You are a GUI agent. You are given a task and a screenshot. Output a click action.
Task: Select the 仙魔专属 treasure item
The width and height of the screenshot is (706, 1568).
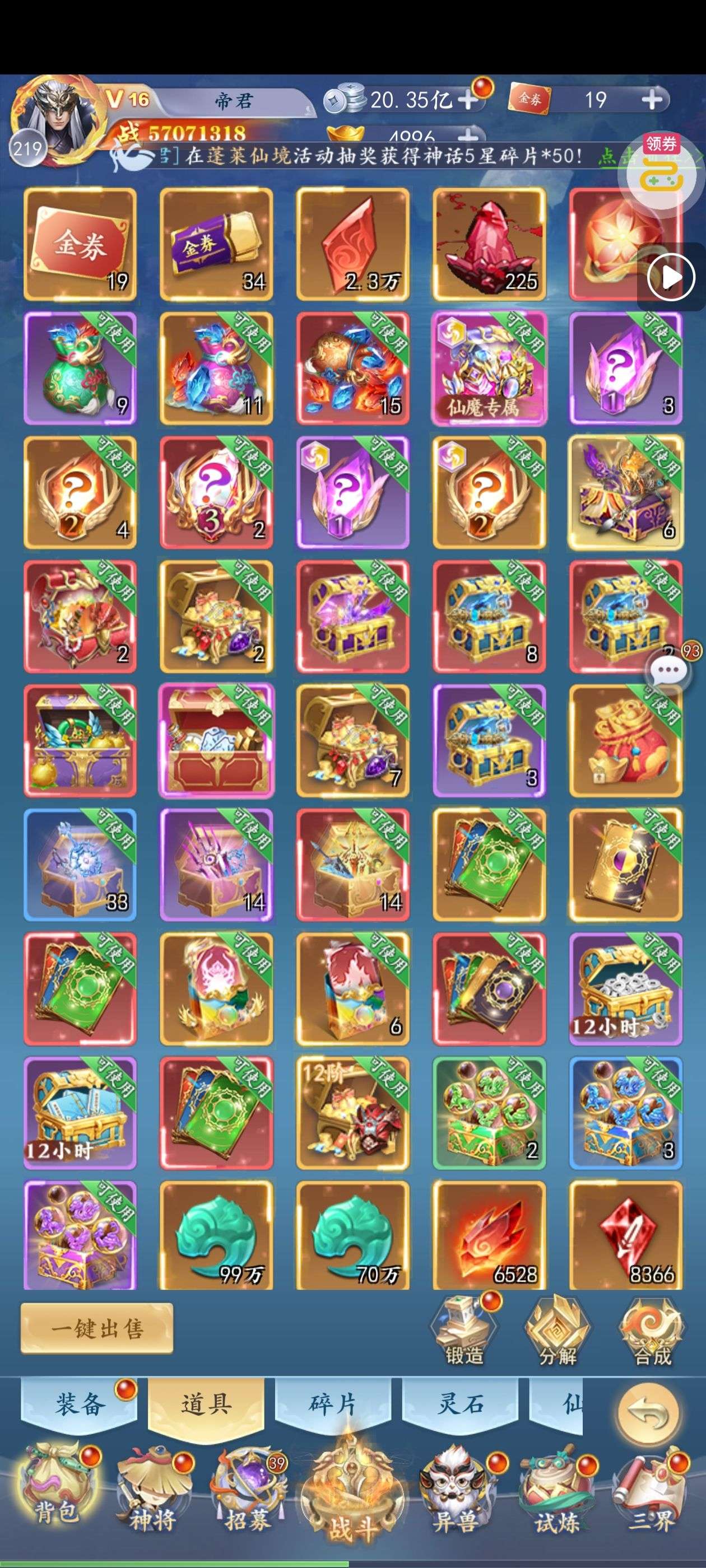(489, 368)
